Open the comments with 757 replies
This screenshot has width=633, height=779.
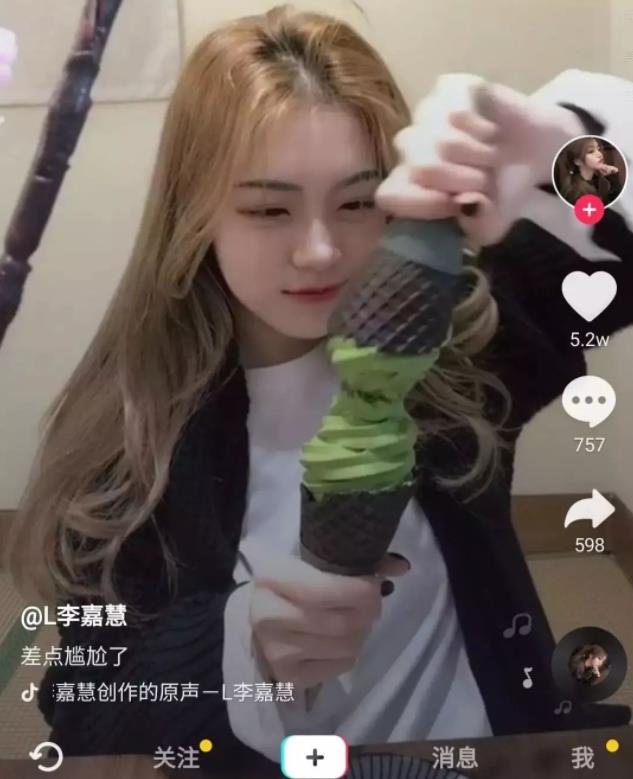coord(589,402)
